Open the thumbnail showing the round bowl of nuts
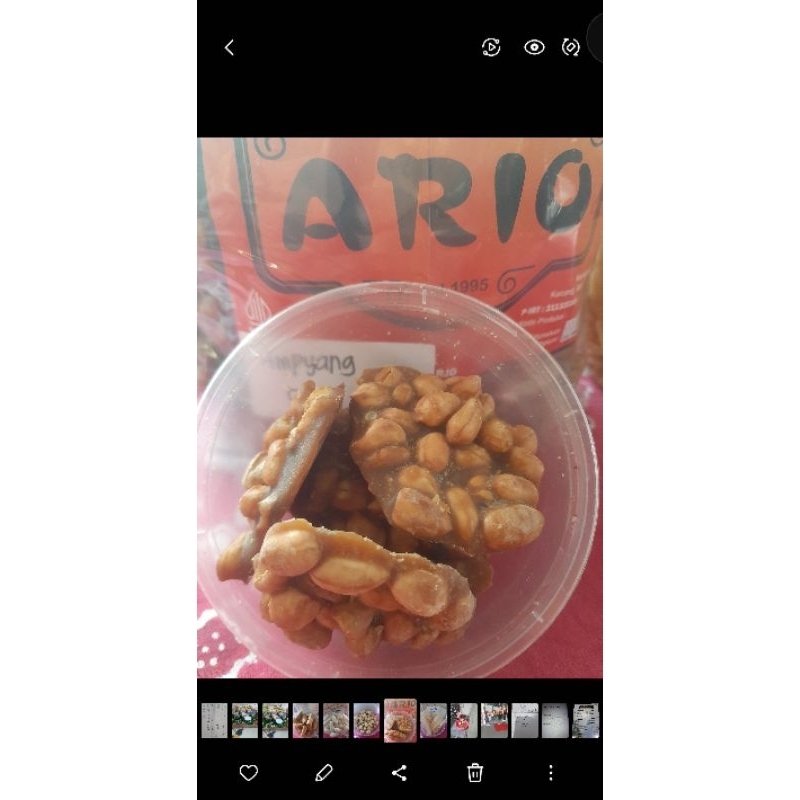This screenshot has width=800, height=800. (x=366, y=720)
